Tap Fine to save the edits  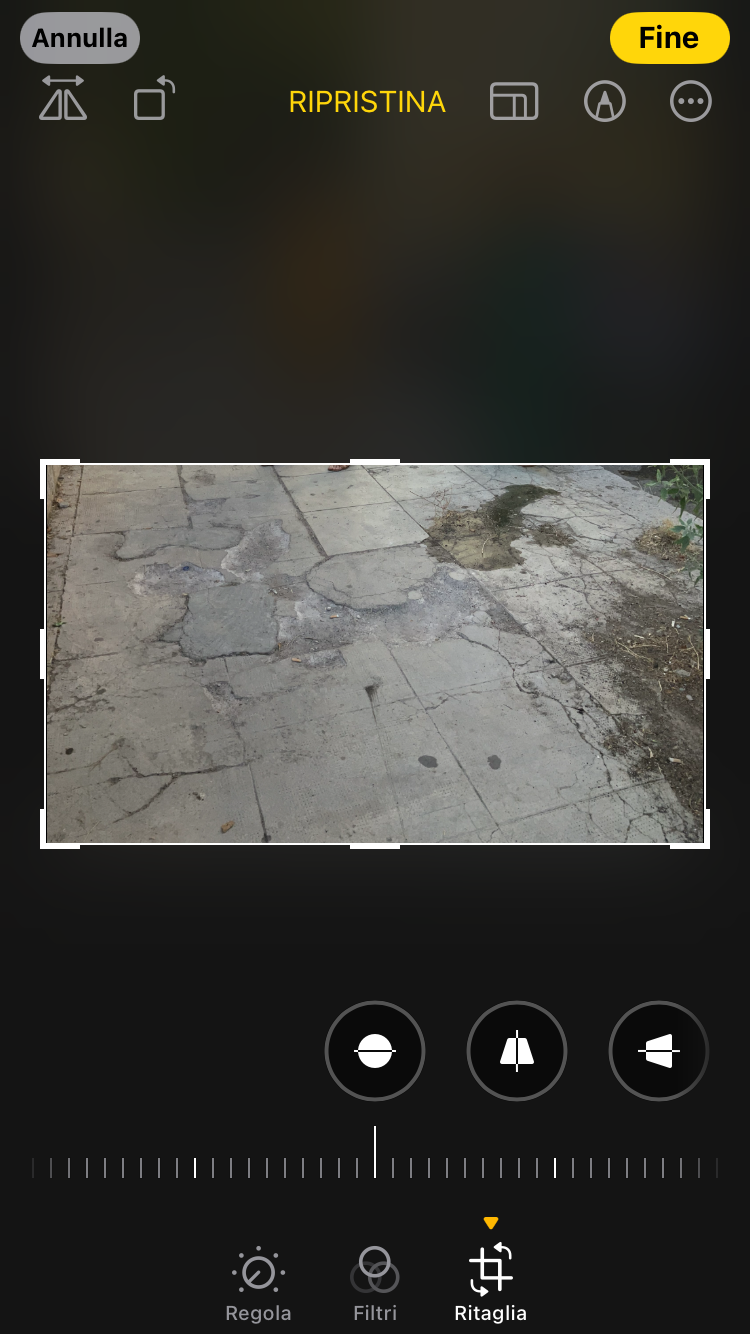(x=669, y=38)
